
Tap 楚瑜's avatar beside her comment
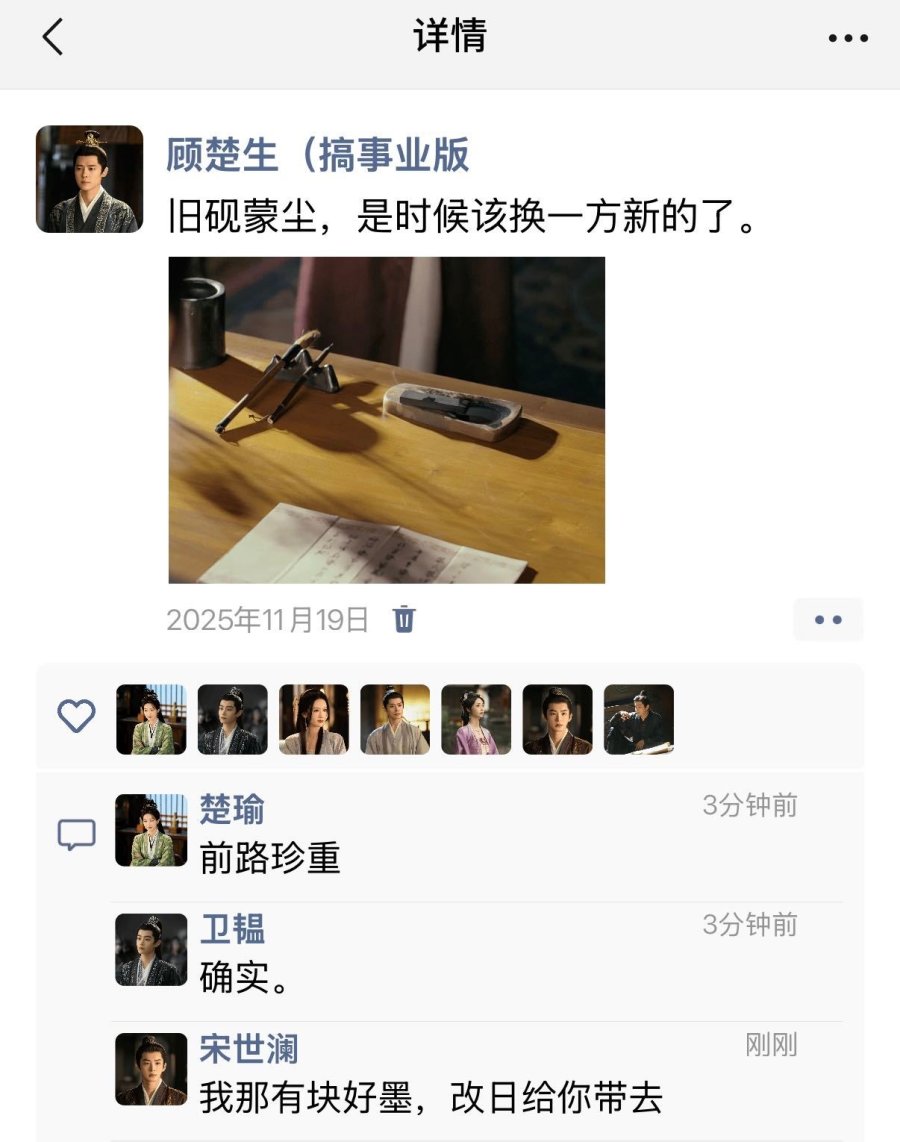tap(151, 830)
